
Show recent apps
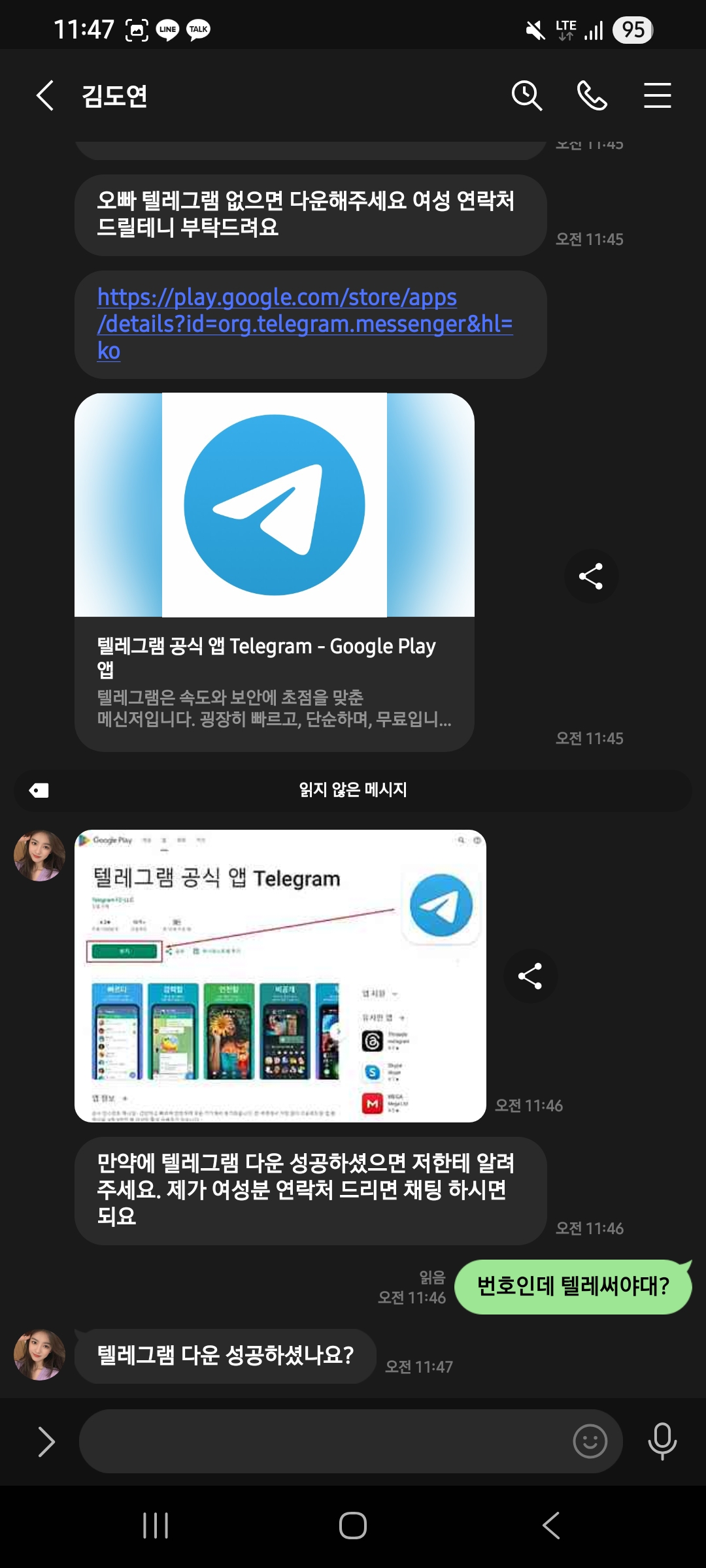[x=156, y=1526]
